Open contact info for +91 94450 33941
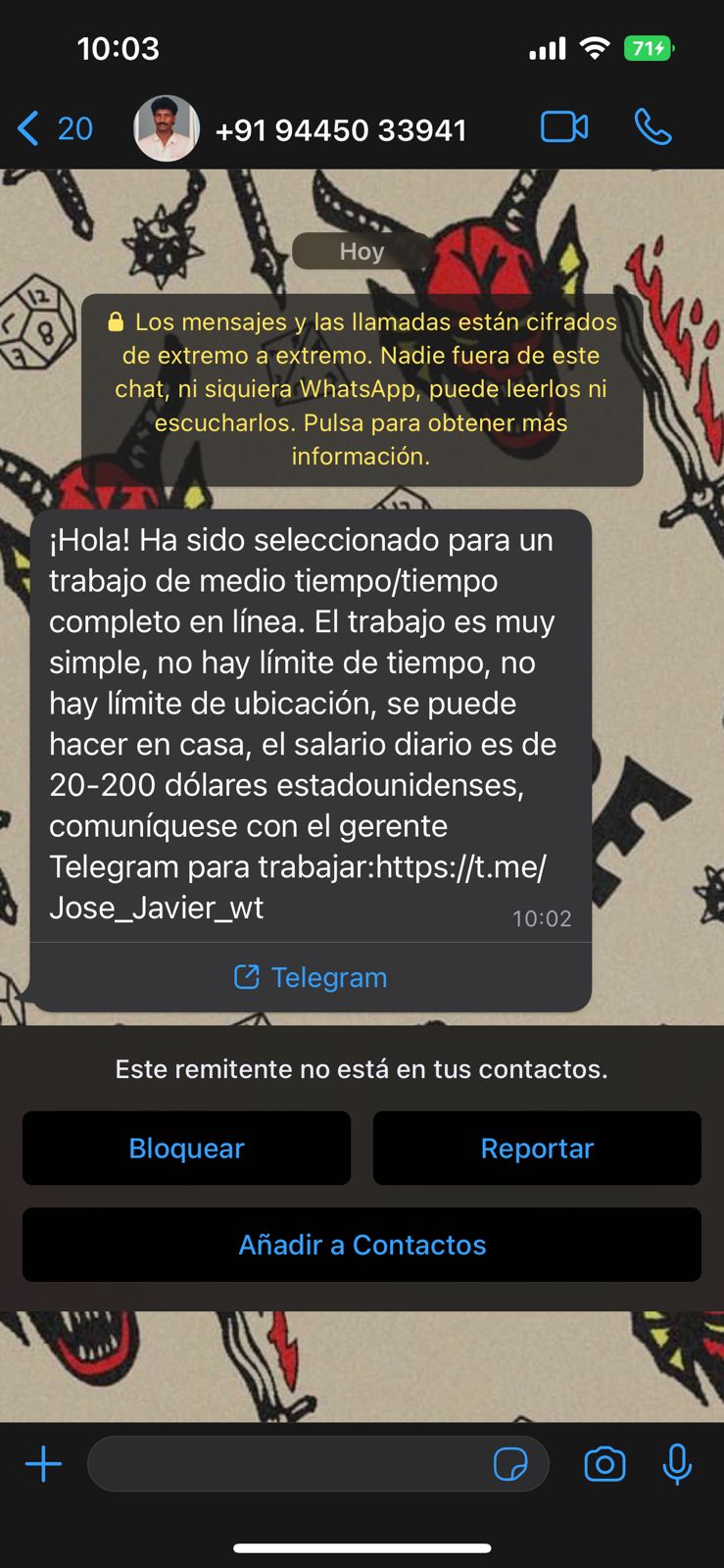The height and width of the screenshot is (1568, 724). [340, 129]
